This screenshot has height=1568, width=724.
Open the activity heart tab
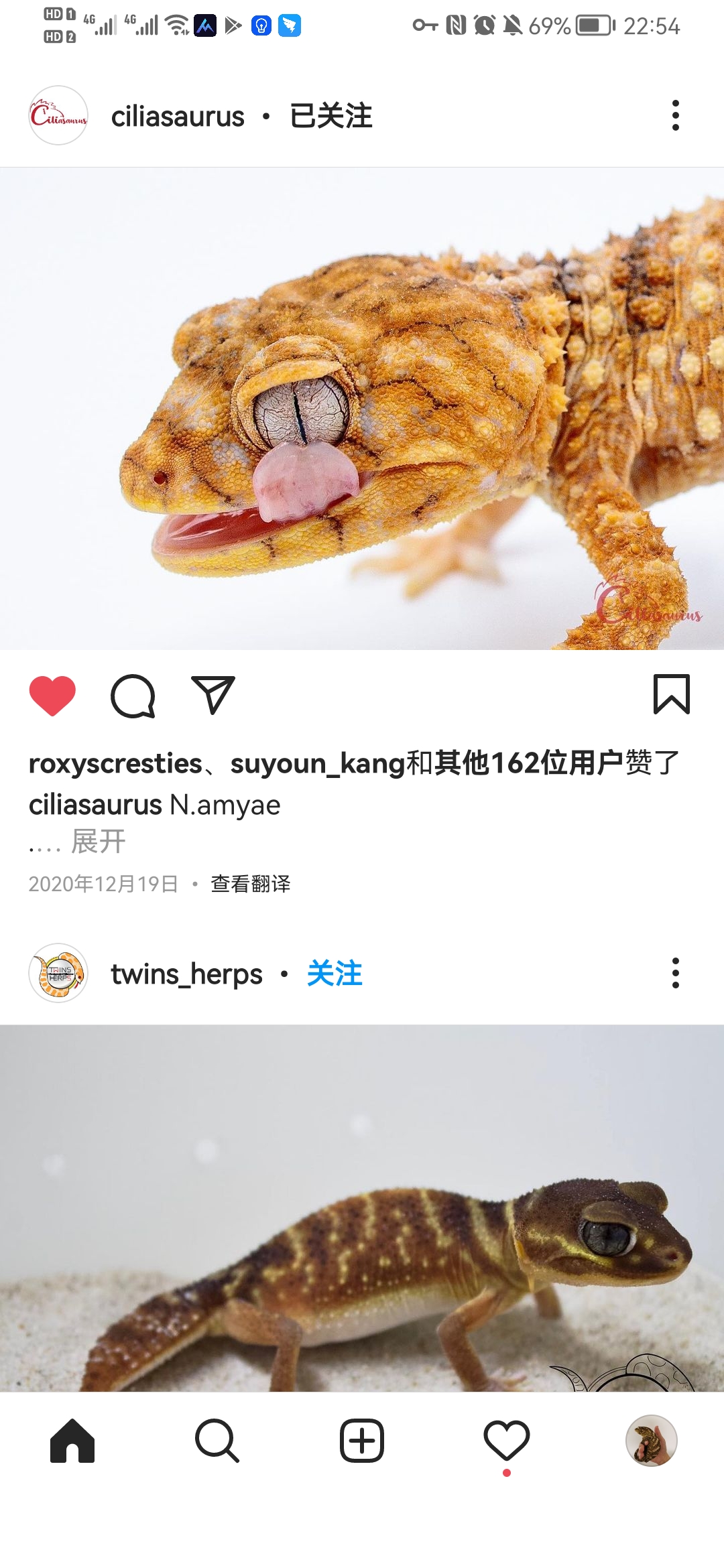(507, 1441)
